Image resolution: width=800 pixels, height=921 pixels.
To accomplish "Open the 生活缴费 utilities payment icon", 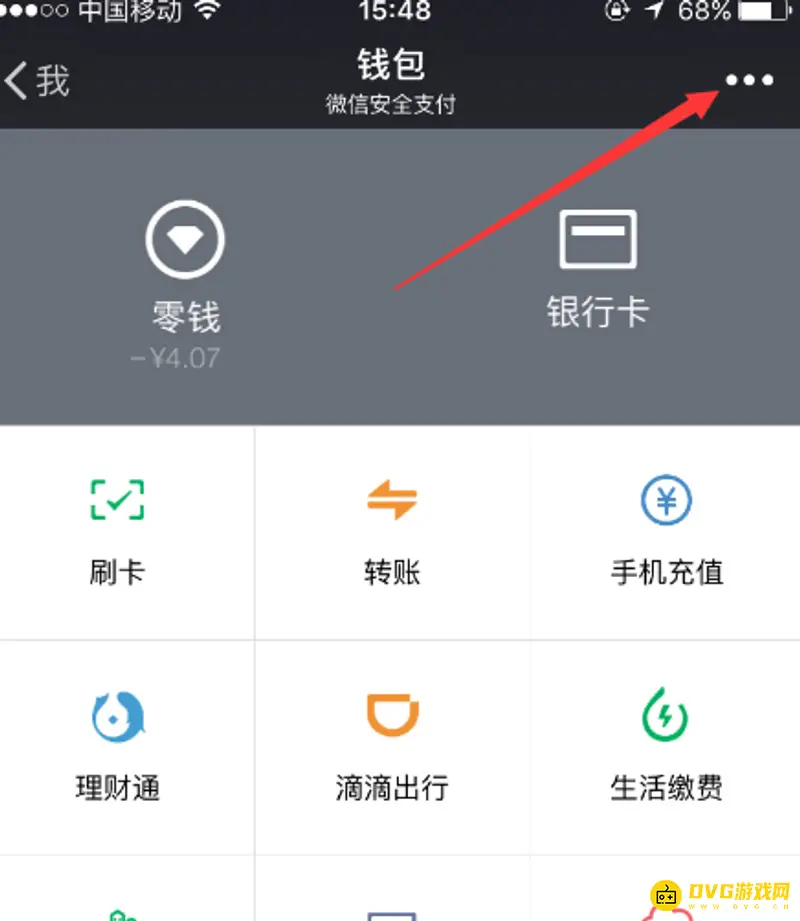I will [x=666, y=716].
